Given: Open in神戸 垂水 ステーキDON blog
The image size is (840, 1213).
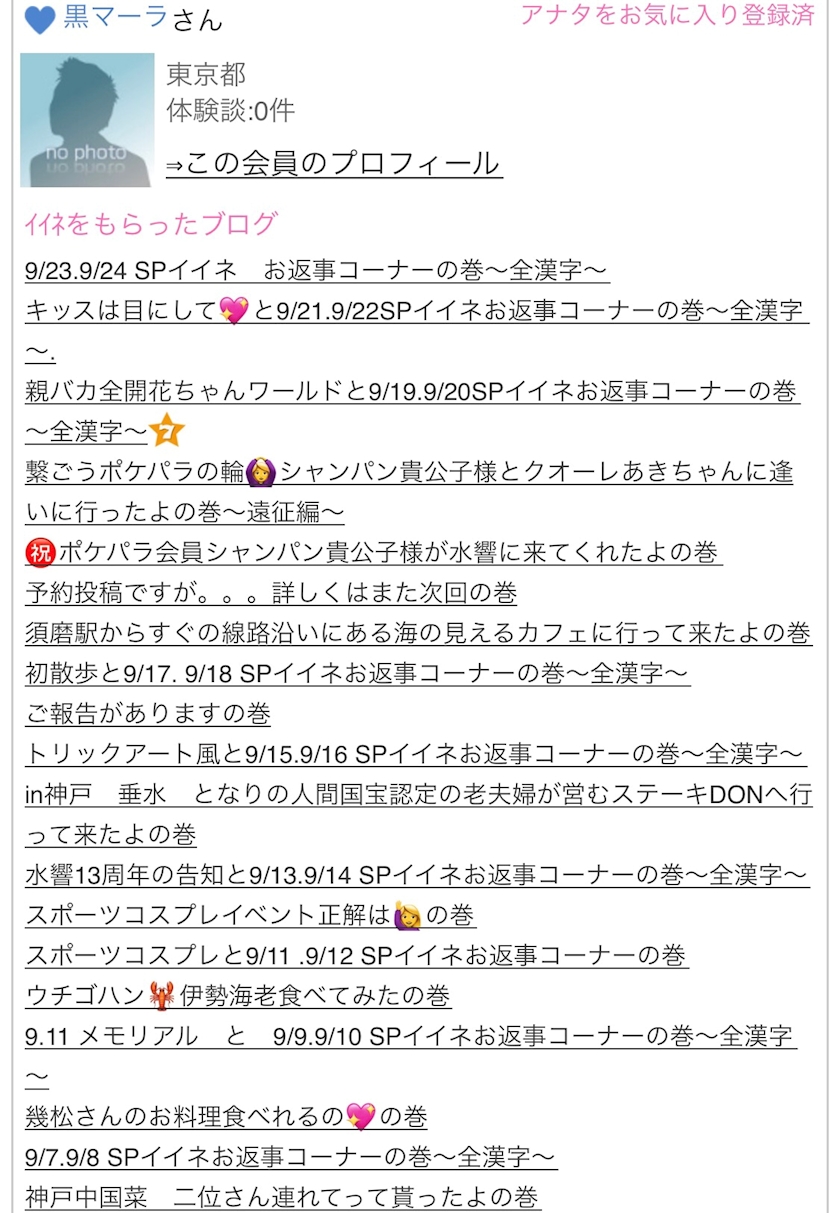Looking at the screenshot, I should [x=418, y=814].
